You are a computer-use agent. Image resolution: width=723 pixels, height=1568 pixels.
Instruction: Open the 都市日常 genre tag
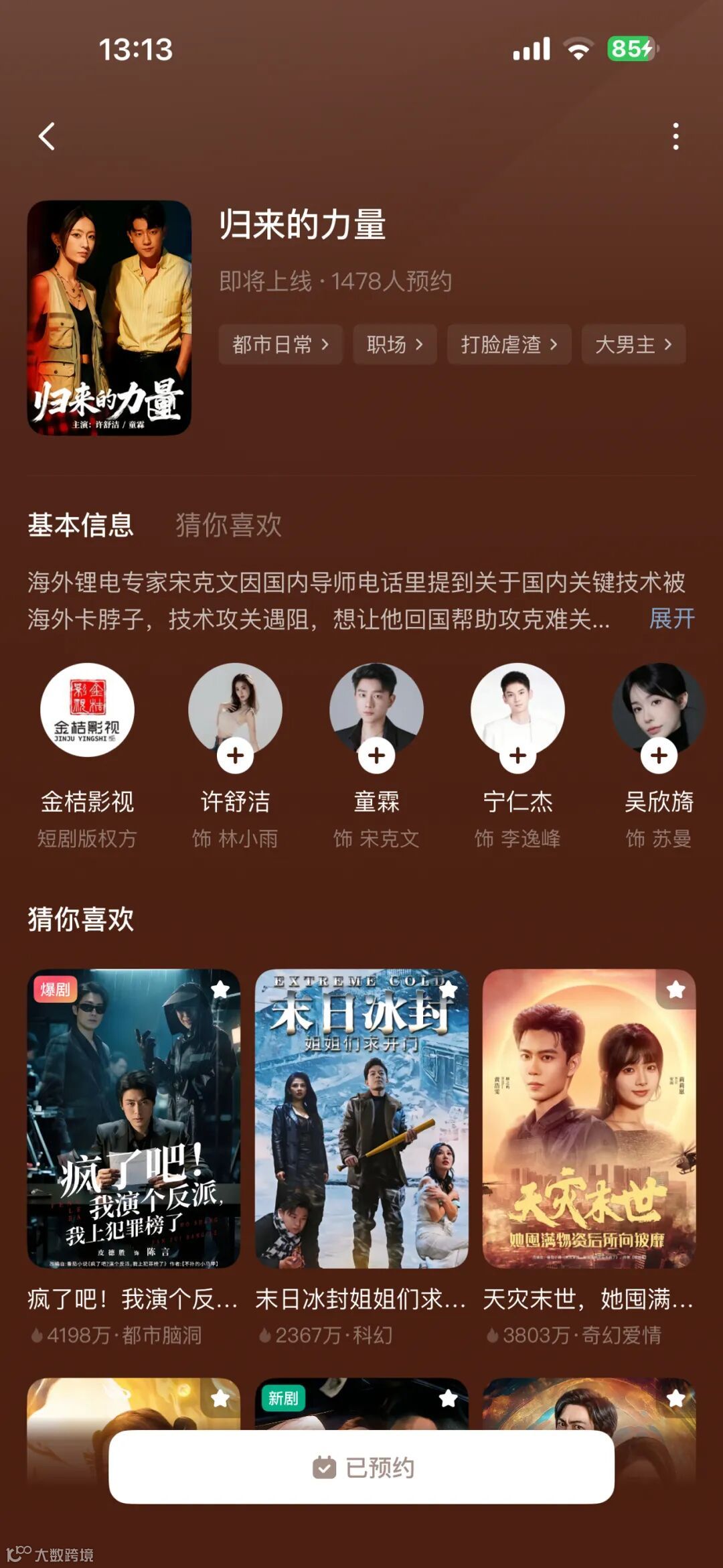pos(280,344)
